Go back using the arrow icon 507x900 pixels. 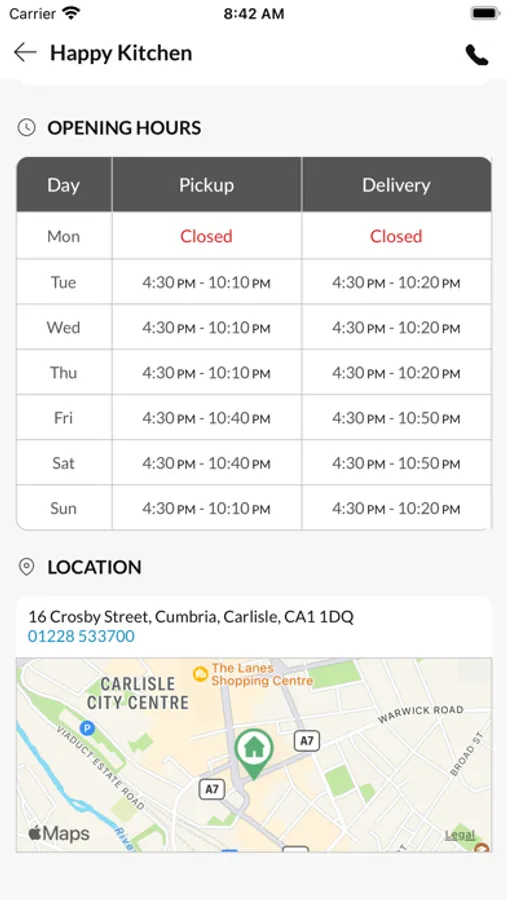click(25, 53)
